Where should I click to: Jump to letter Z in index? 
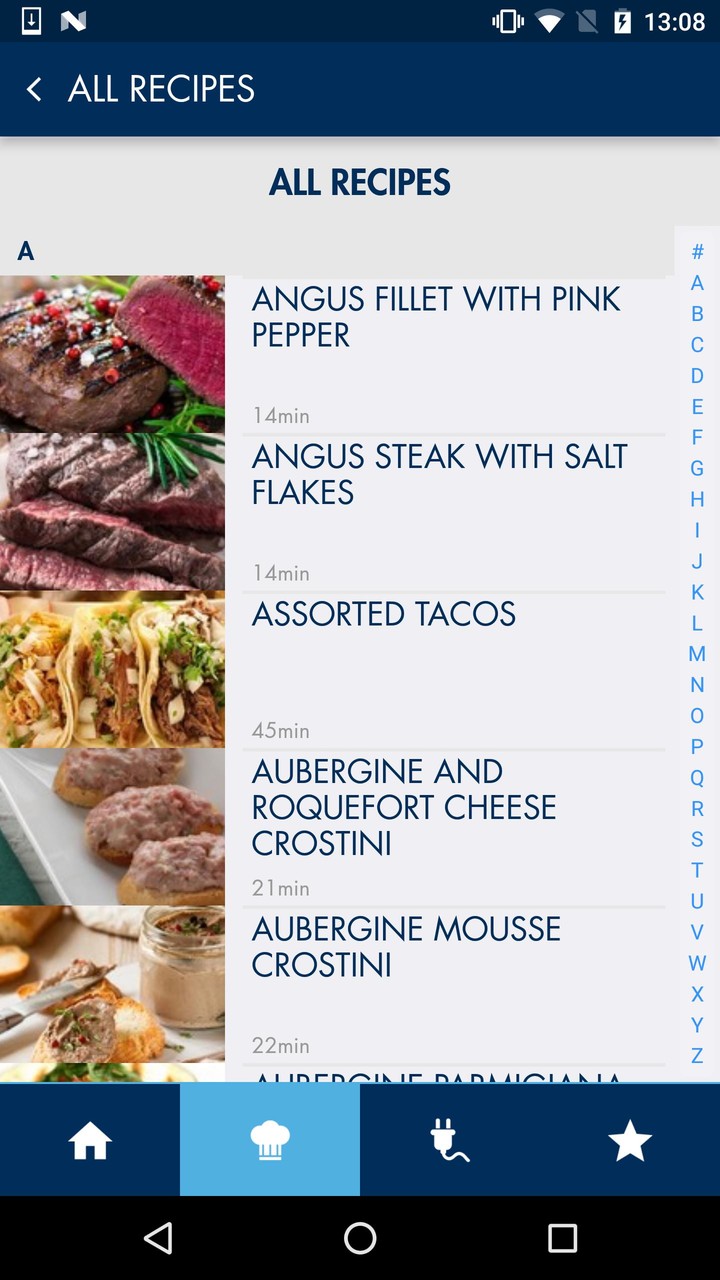tap(697, 1055)
